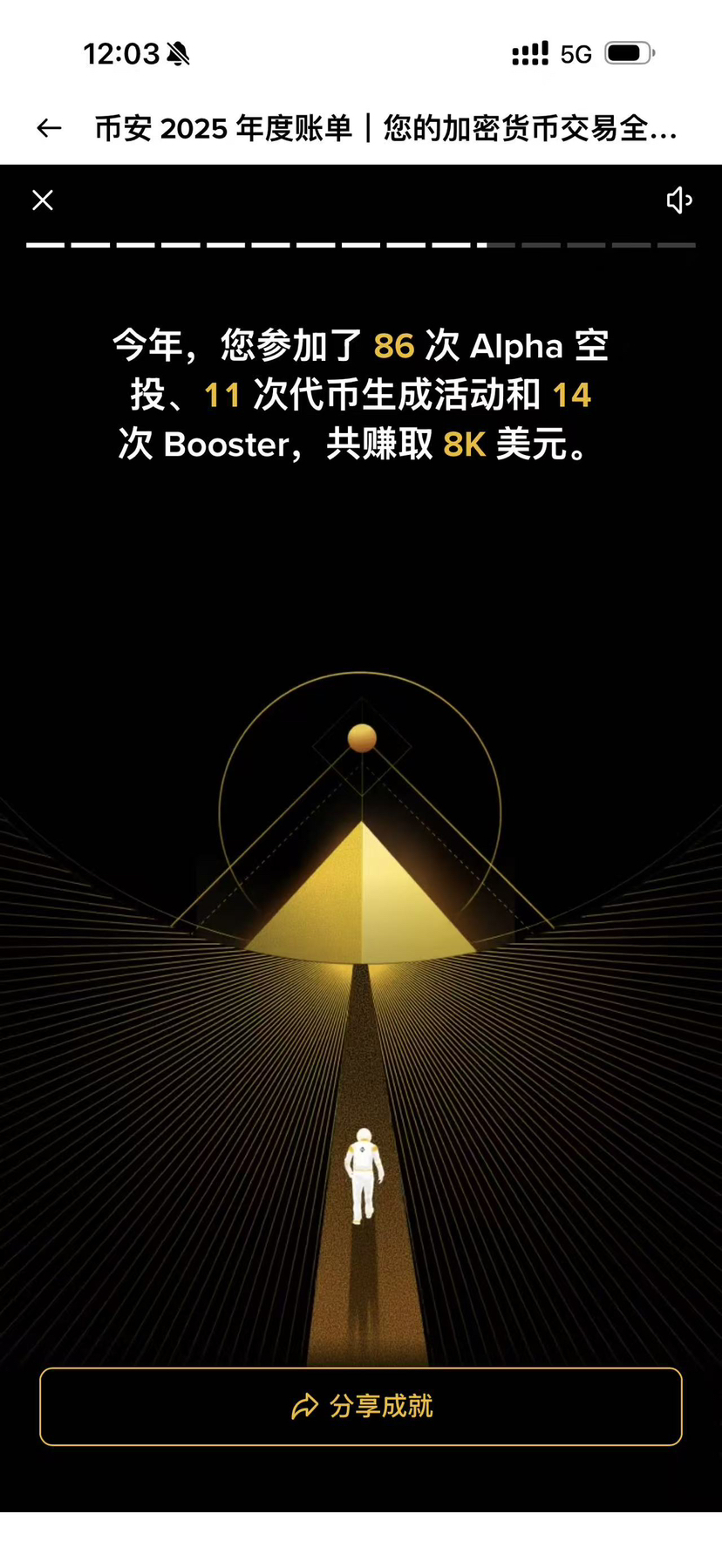This screenshot has height=1568, width=722.
Task: Close the story with the X icon
Action: tap(43, 200)
